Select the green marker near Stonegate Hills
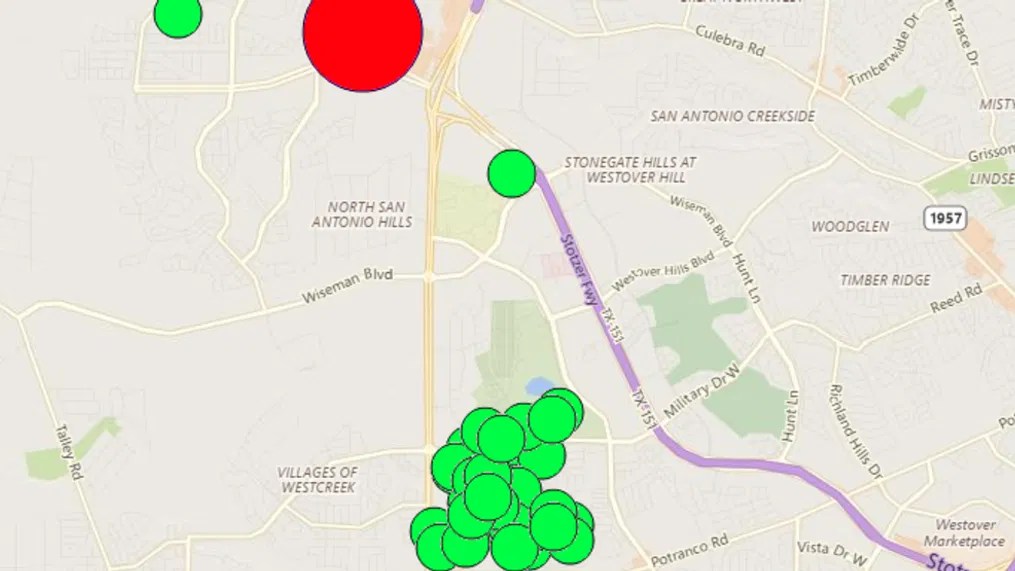The width and height of the screenshot is (1015, 571). (x=511, y=173)
